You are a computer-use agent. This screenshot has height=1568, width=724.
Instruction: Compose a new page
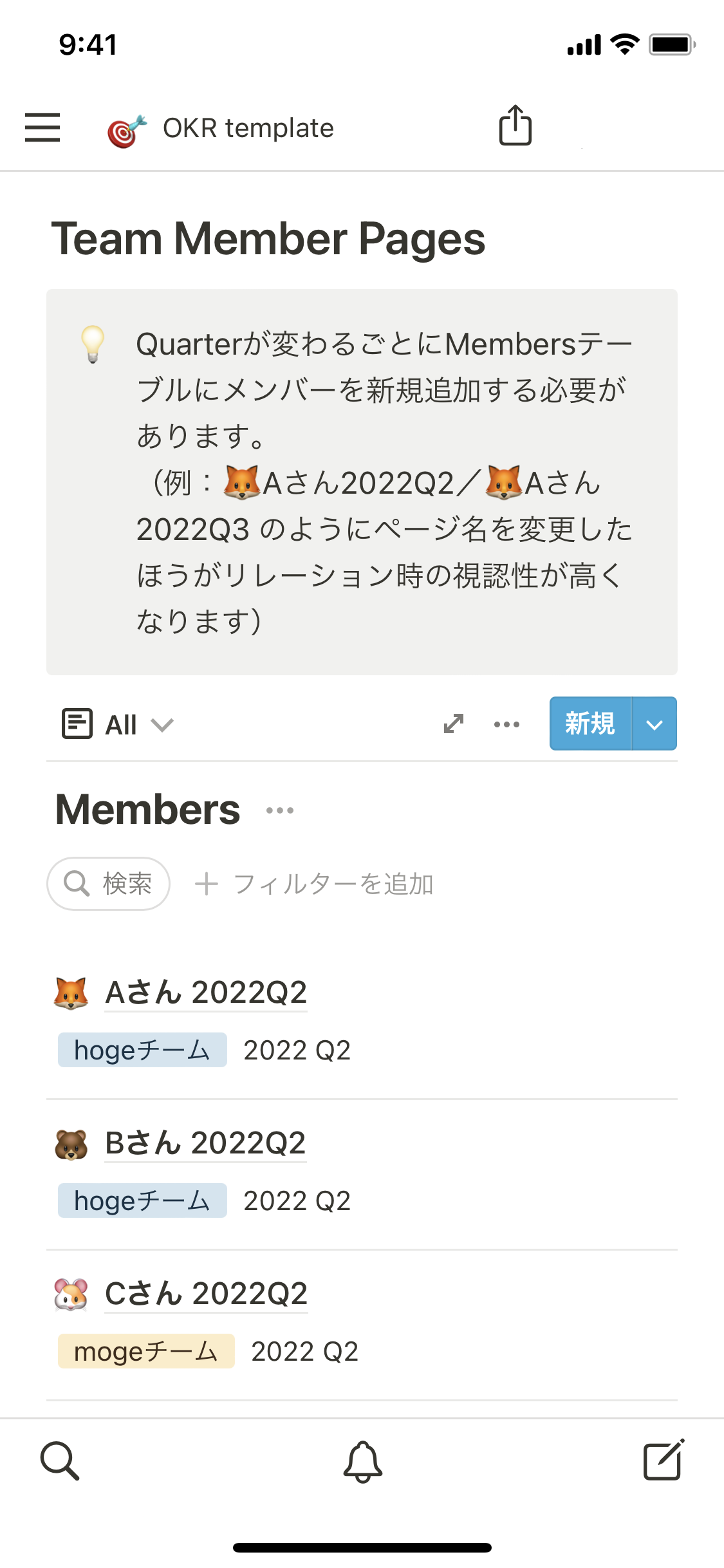coord(664,1460)
